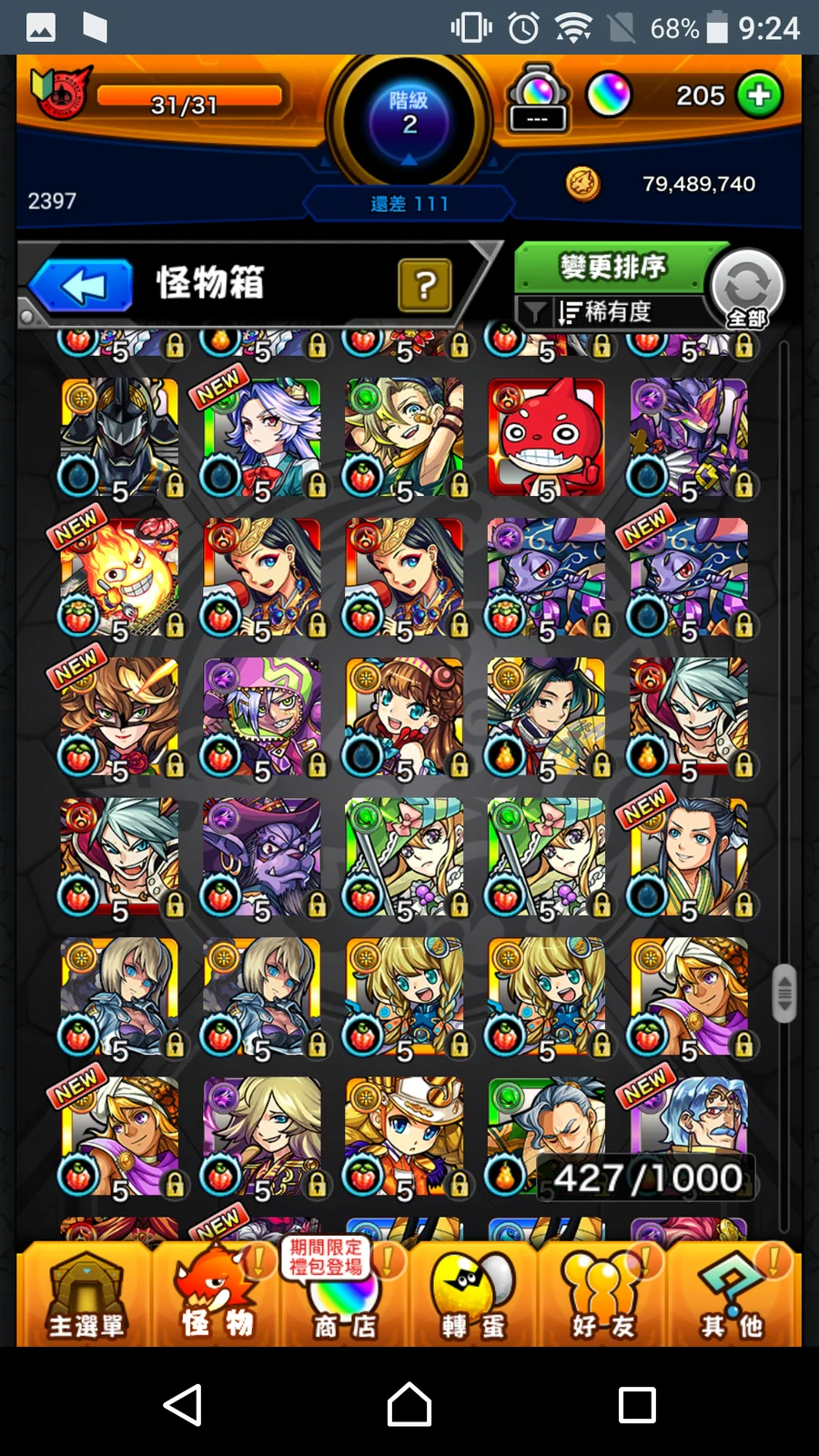Open the monster box help question mark
This screenshot has width=819, height=1456.
[424, 286]
